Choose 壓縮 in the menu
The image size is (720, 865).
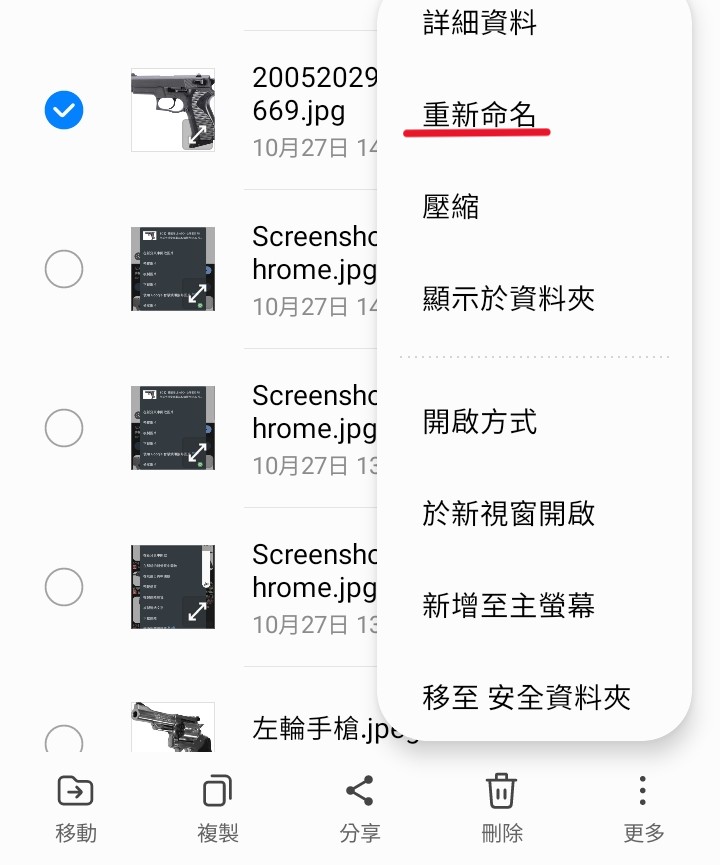[x=452, y=207]
